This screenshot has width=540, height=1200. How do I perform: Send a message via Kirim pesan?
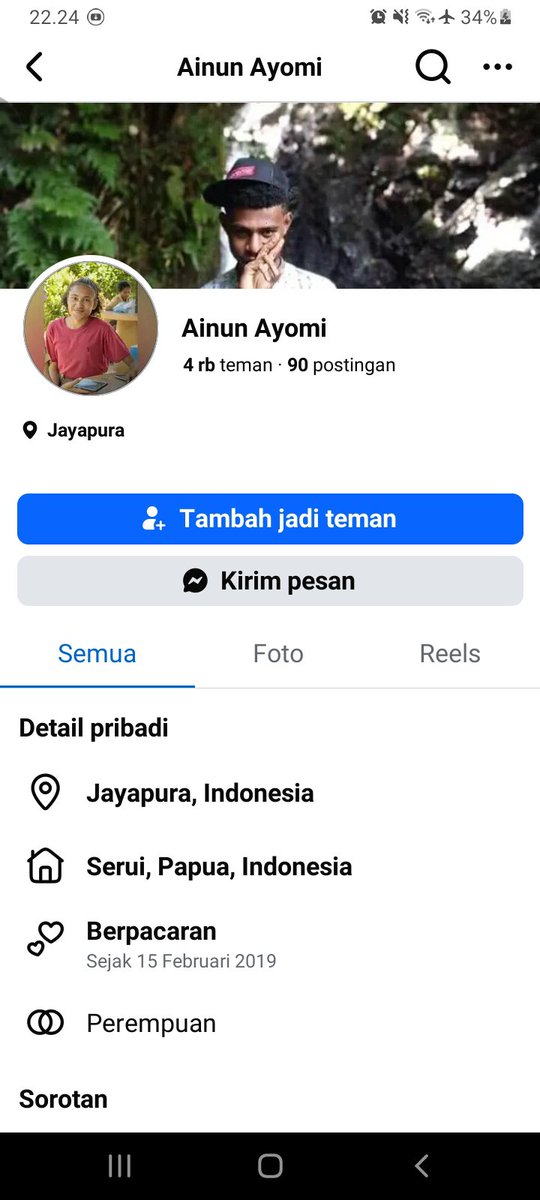[270, 581]
